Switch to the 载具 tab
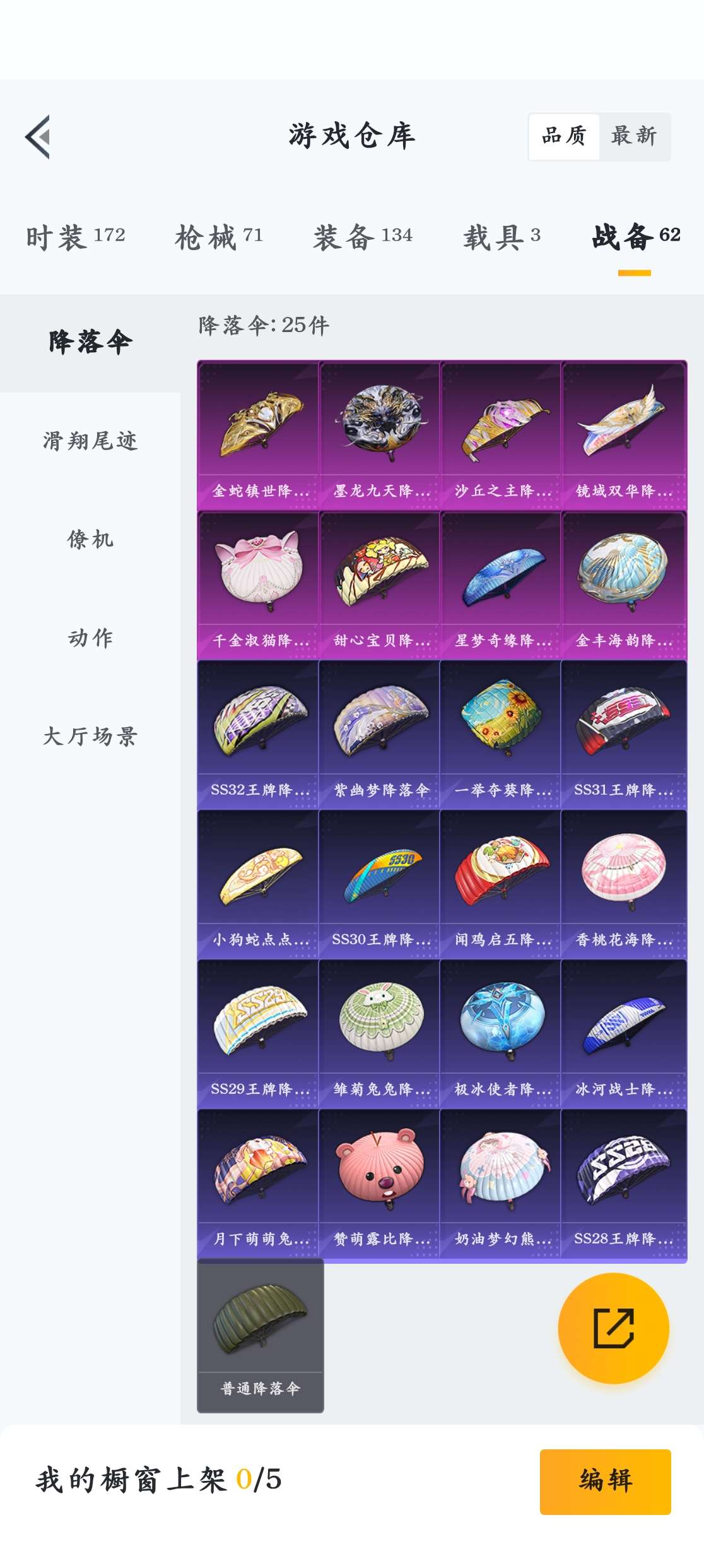Image resolution: width=704 pixels, height=1568 pixels. coord(502,237)
